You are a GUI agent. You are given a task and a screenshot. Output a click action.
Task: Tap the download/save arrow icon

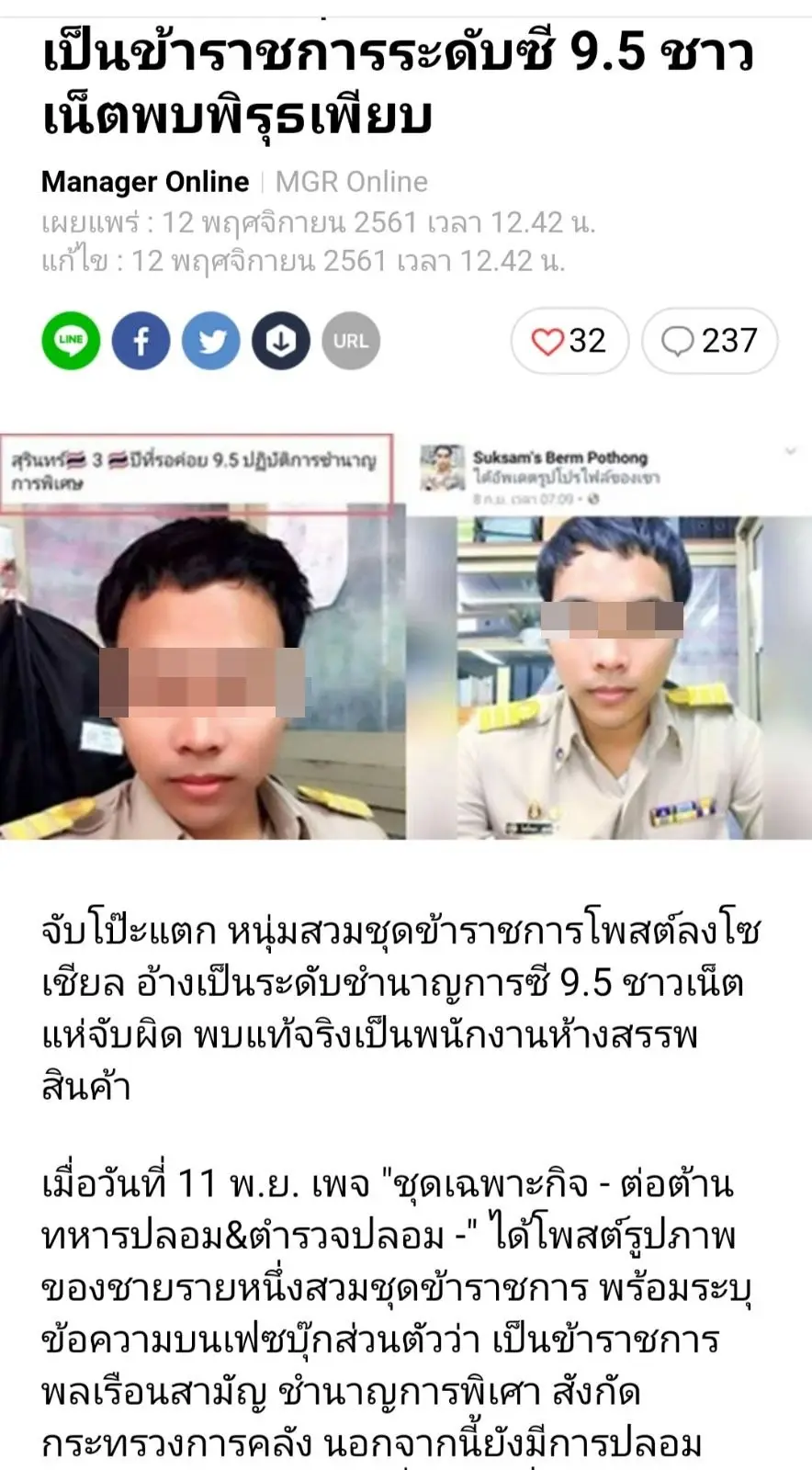click(x=281, y=341)
